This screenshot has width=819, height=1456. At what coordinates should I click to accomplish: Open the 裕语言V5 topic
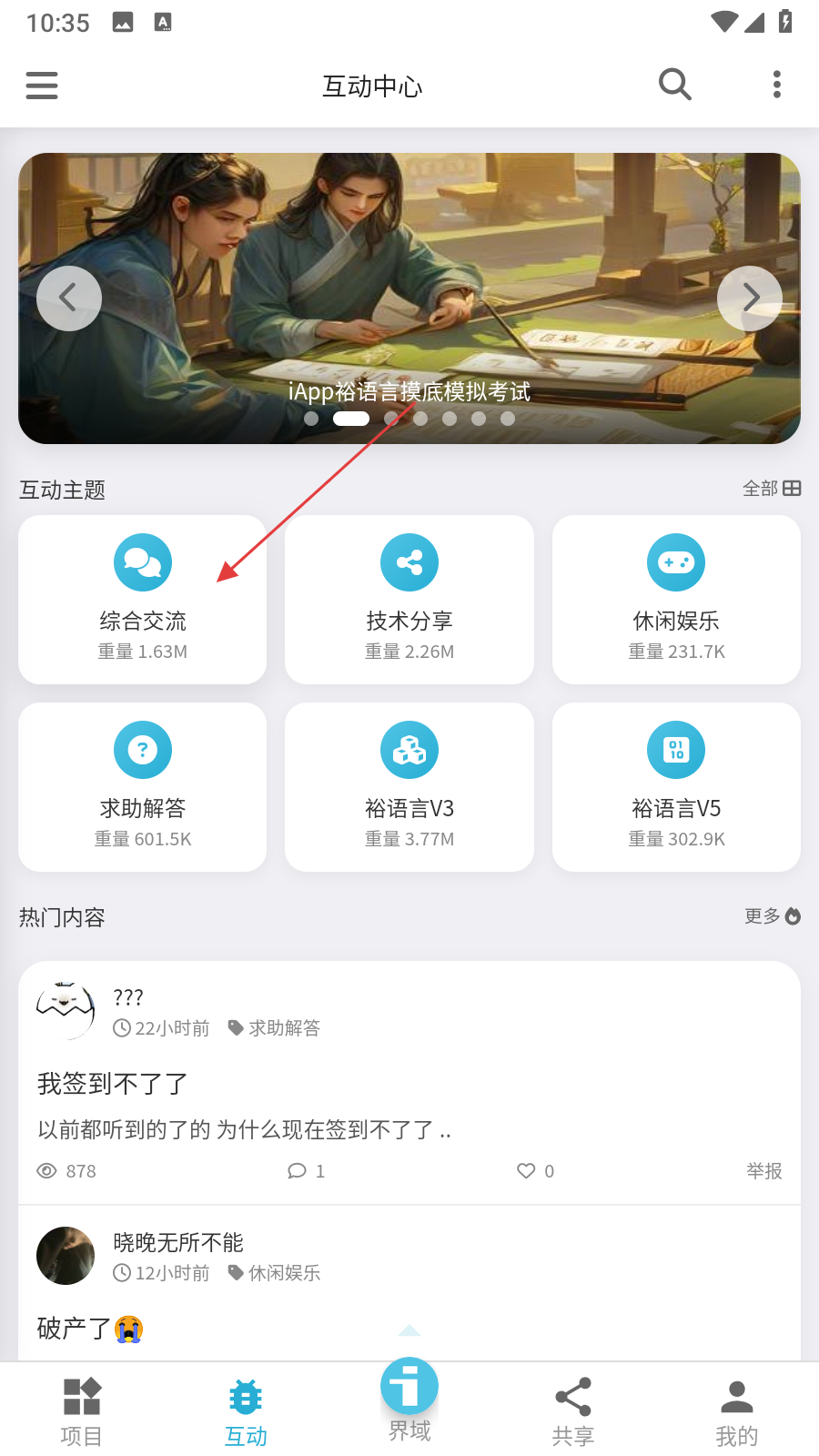676,786
